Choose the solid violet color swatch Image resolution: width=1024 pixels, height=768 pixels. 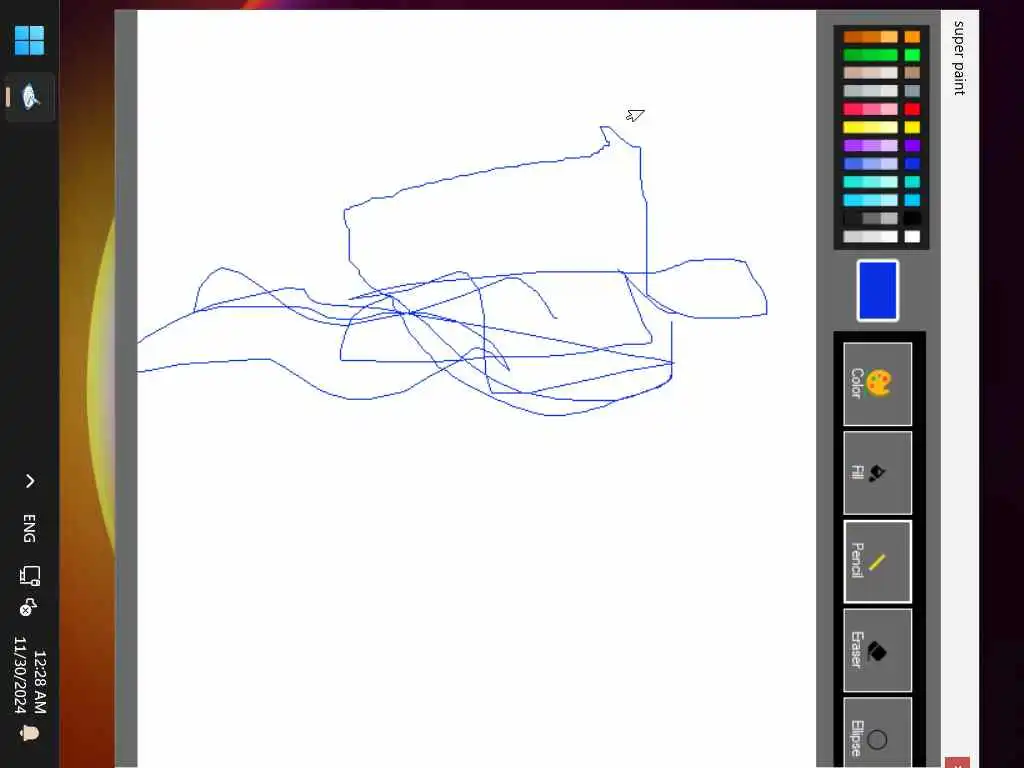click(x=912, y=146)
